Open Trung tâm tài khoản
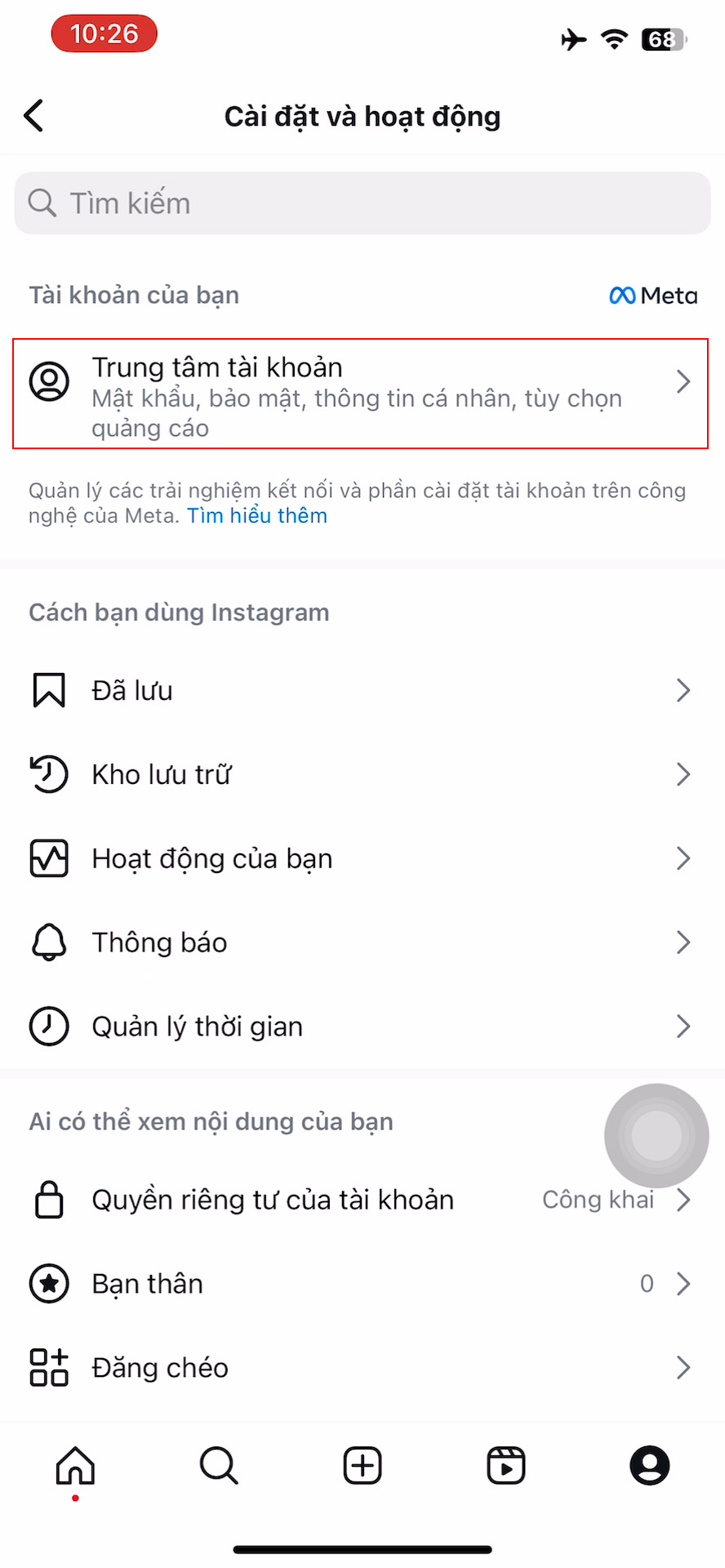This screenshot has height=1568, width=725. [361, 394]
